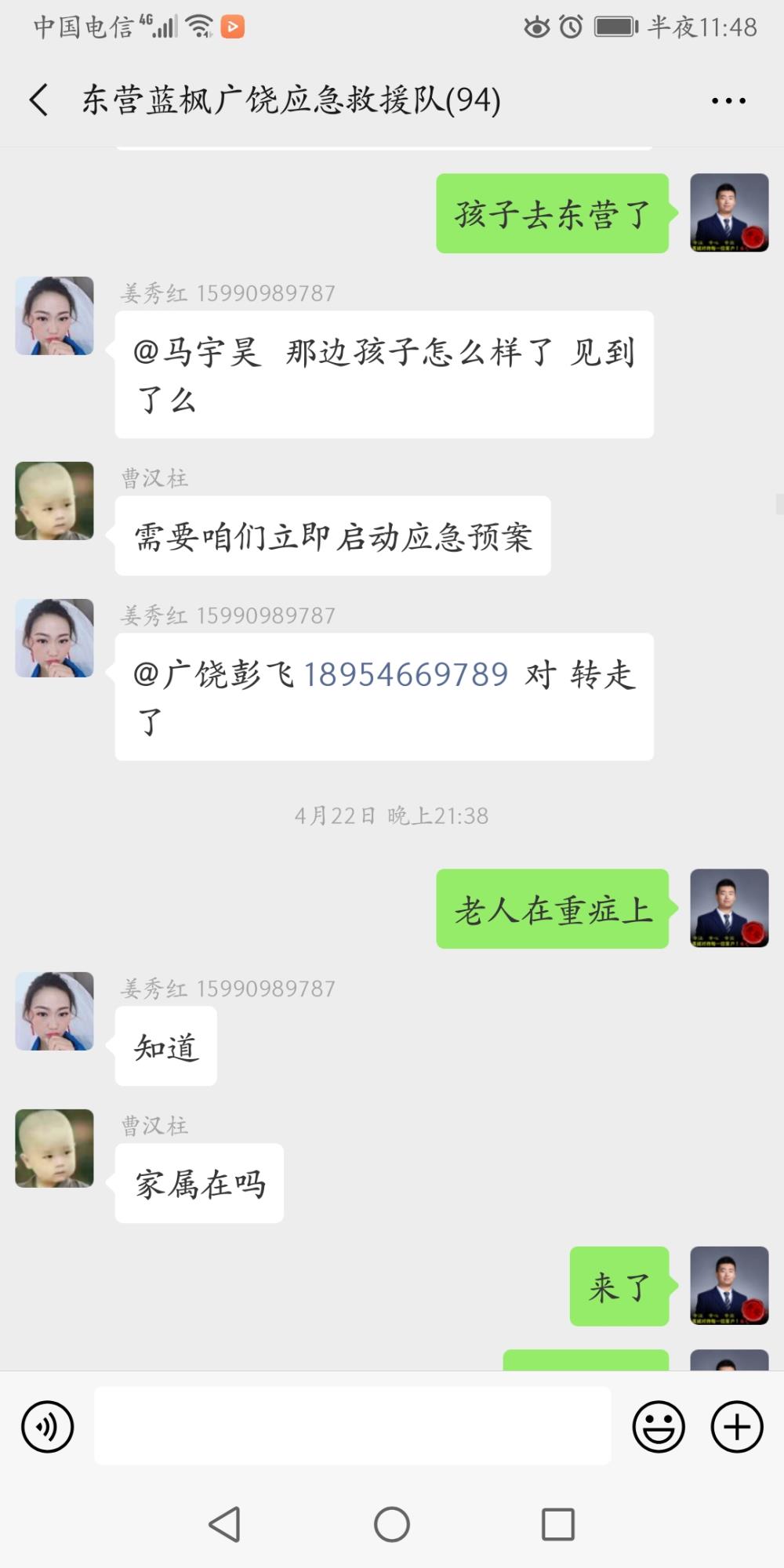Open 姜秀红's avatar next to 知道 message

point(55,1011)
